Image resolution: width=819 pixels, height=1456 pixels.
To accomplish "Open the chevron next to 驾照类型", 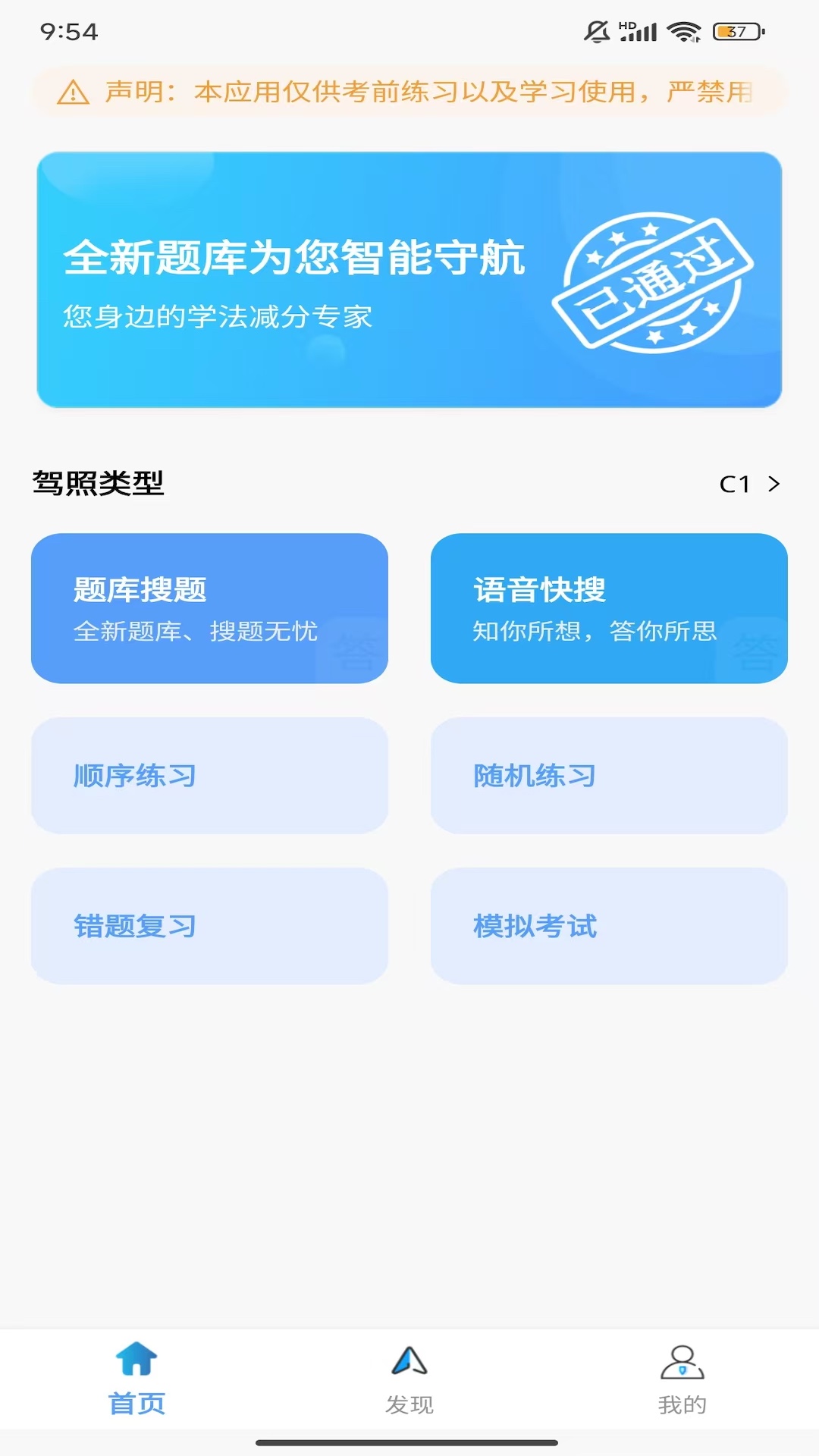I will (773, 483).
